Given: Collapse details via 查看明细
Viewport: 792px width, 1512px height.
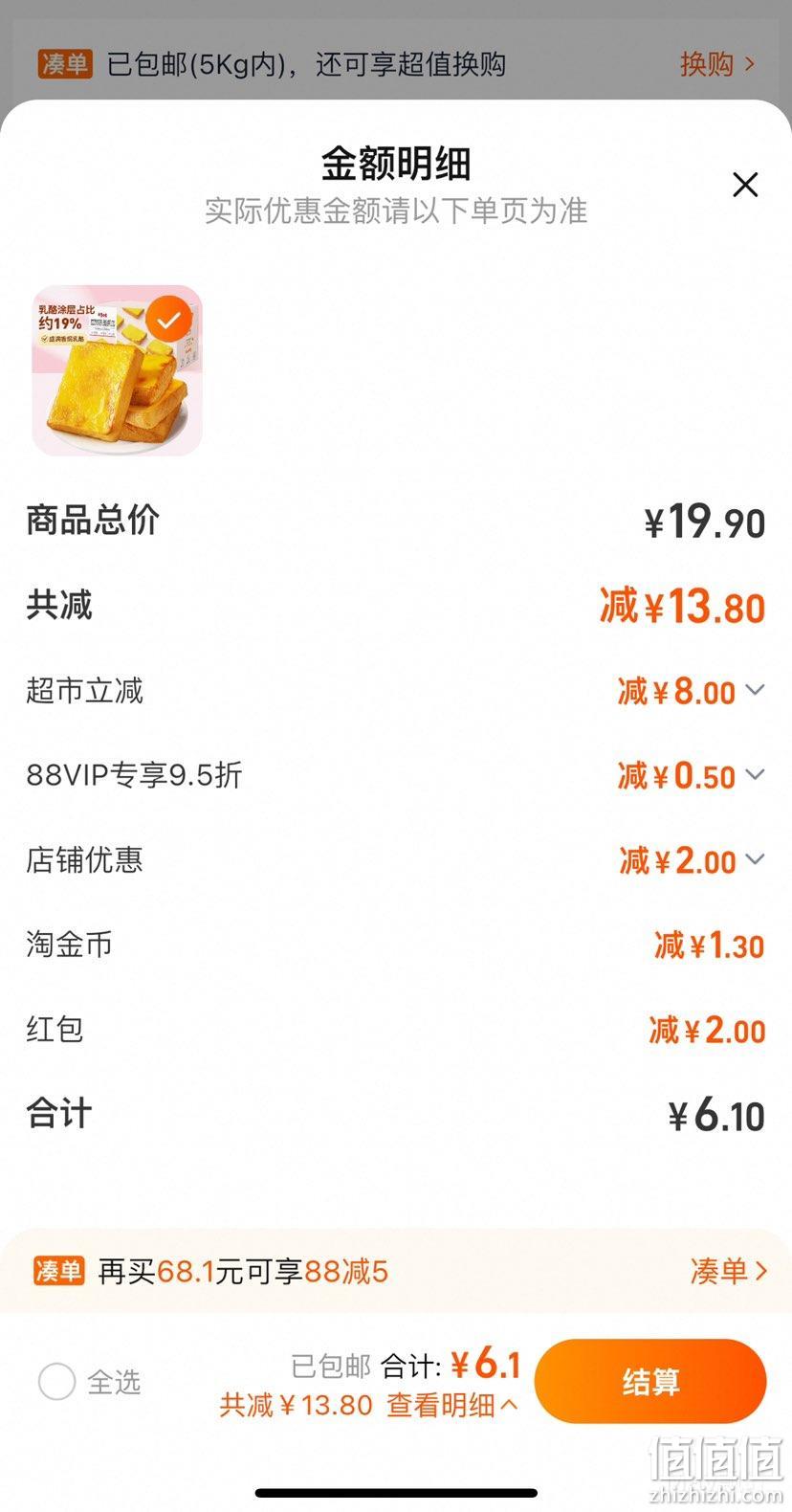Looking at the screenshot, I should (x=452, y=1405).
